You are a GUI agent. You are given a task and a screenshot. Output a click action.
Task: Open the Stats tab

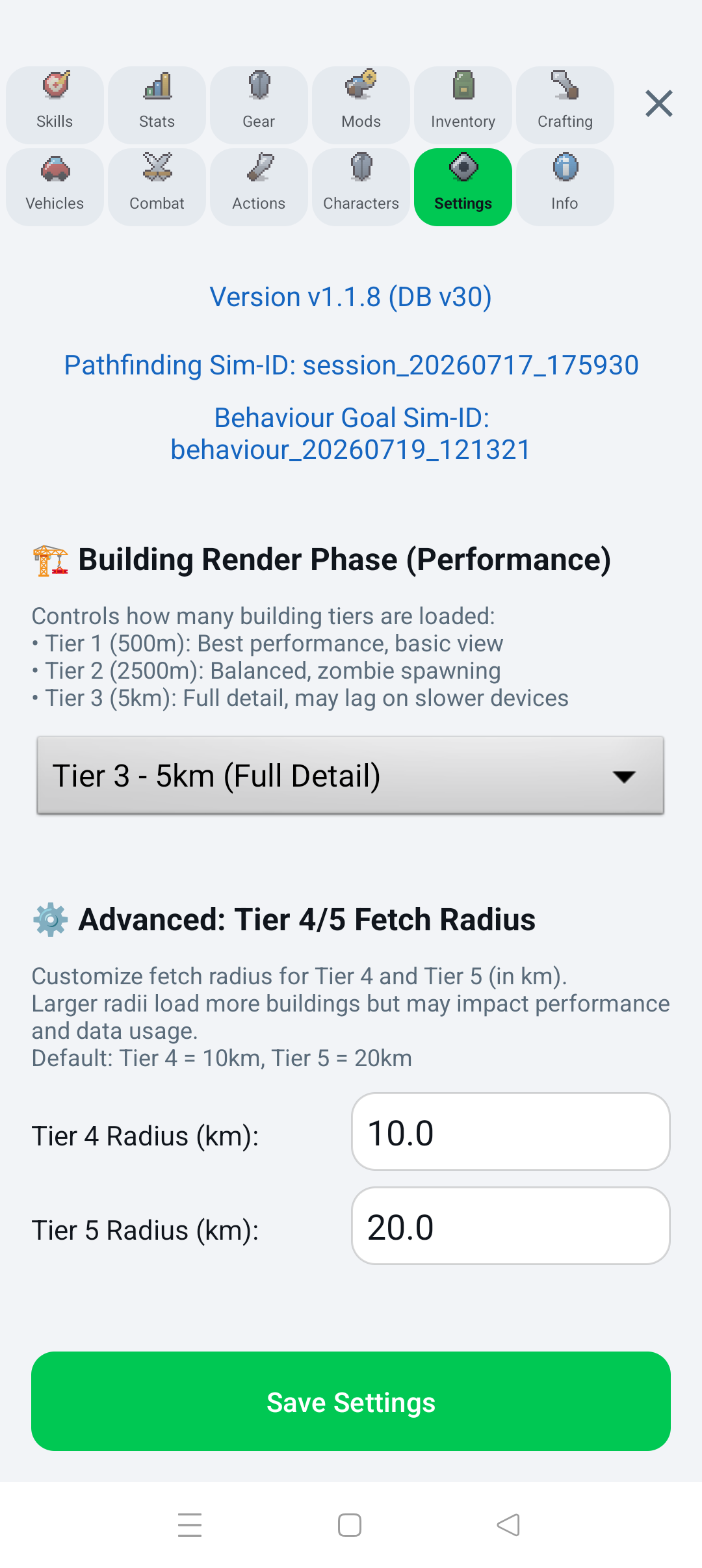click(157, 105)
